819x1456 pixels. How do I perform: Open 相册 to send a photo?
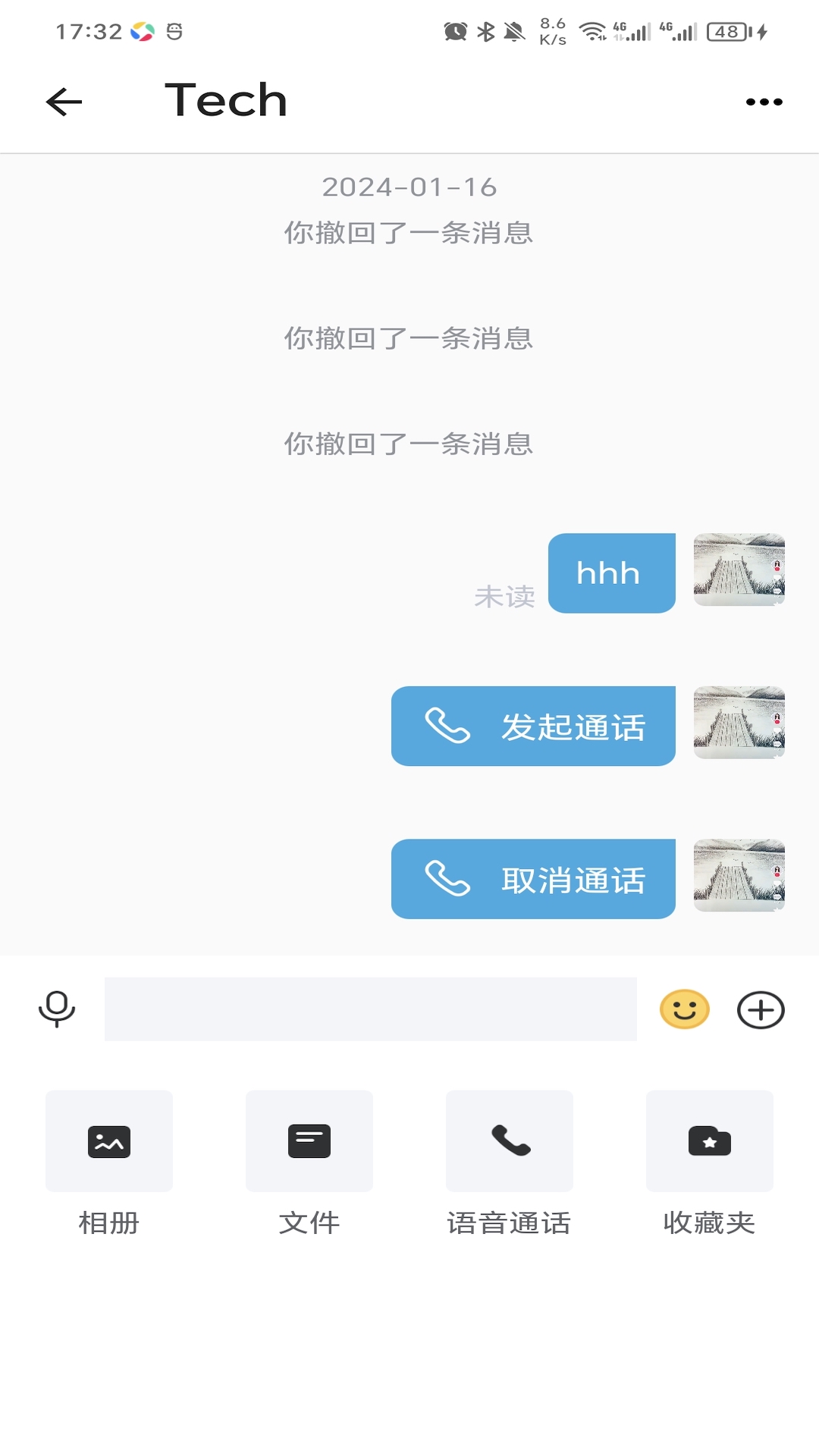click(109, 1141)
